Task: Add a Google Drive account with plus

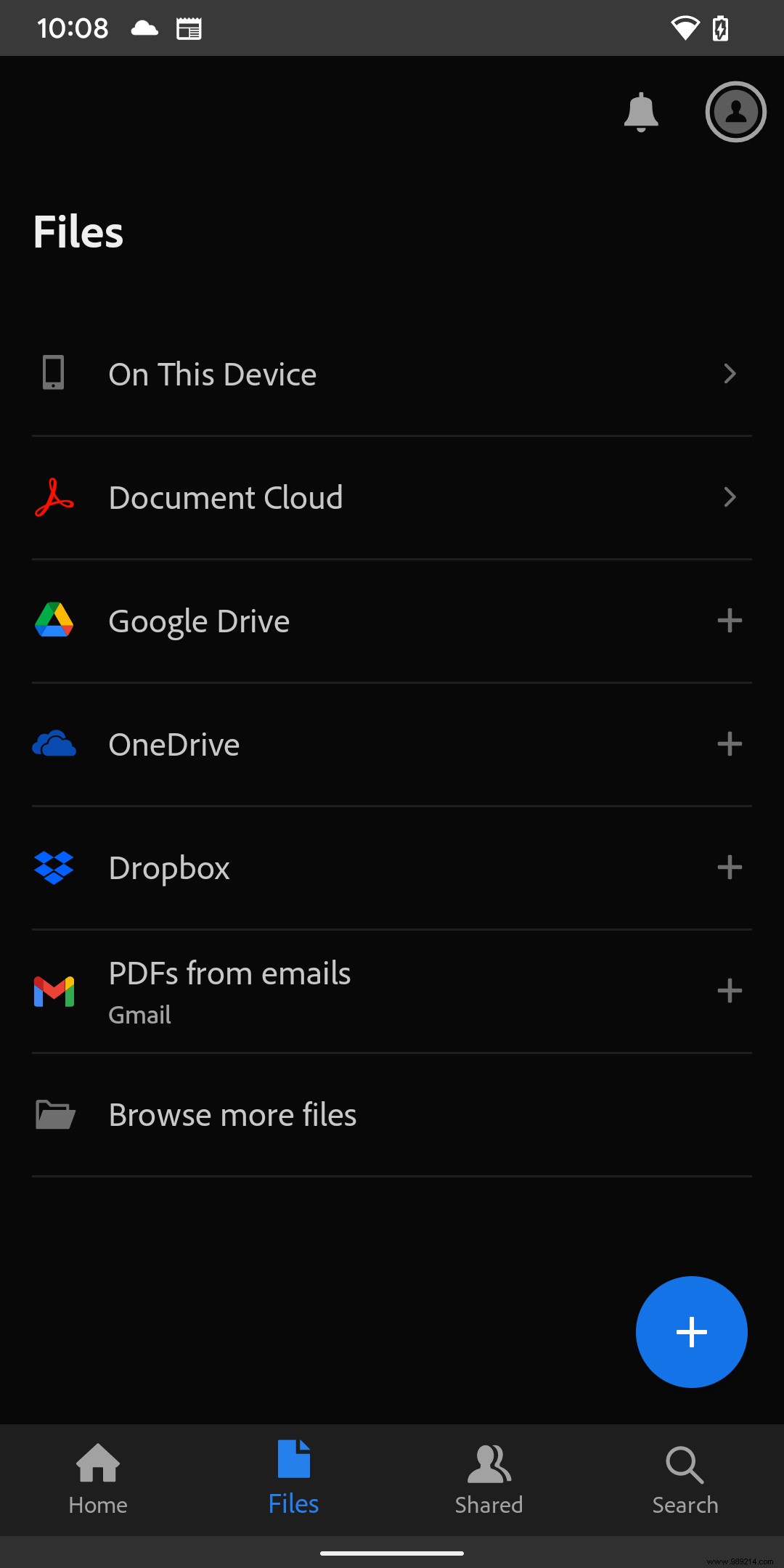Action: click(730, 621)
